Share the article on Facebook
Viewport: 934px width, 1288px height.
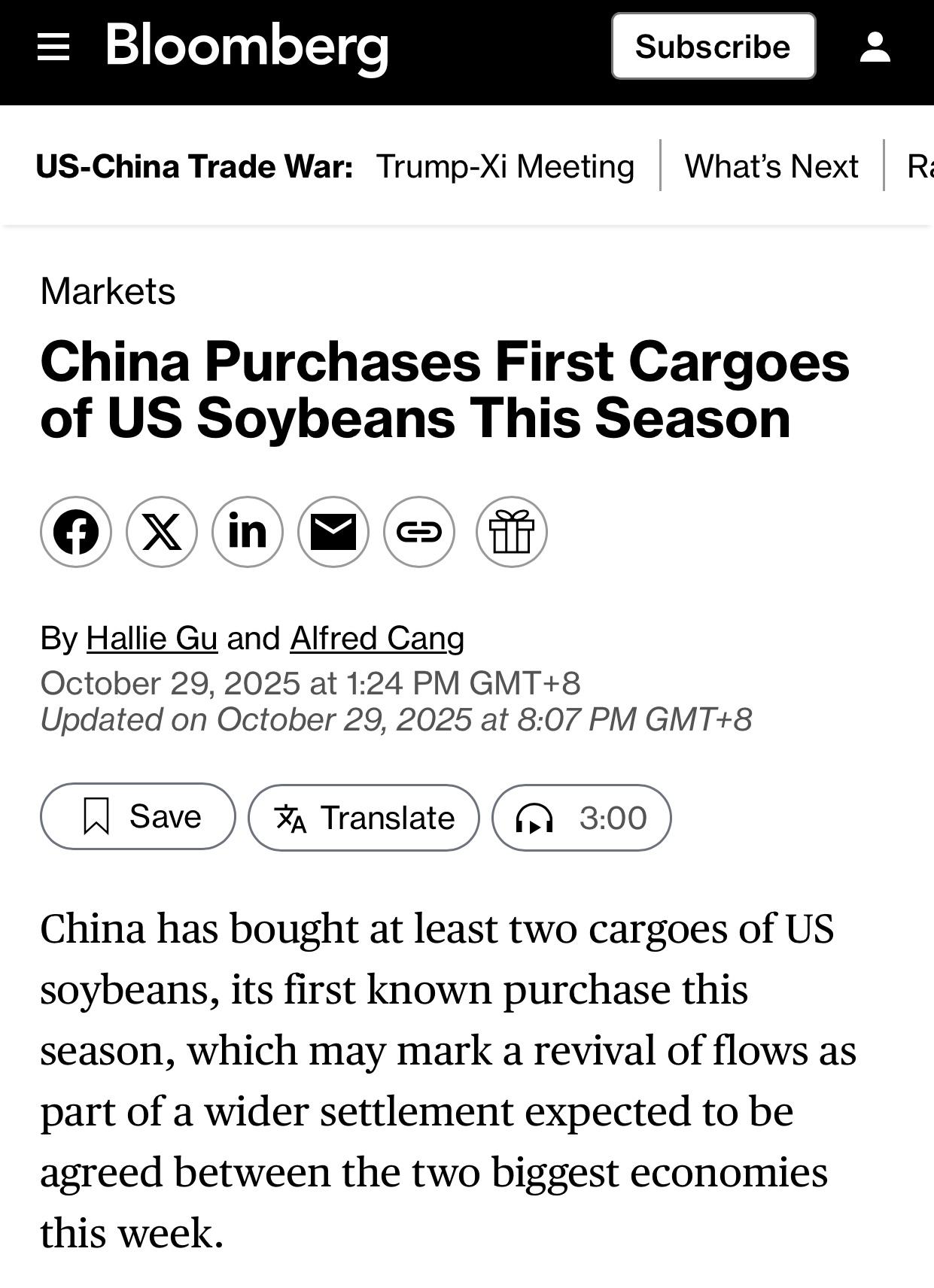tap(76, 531)
